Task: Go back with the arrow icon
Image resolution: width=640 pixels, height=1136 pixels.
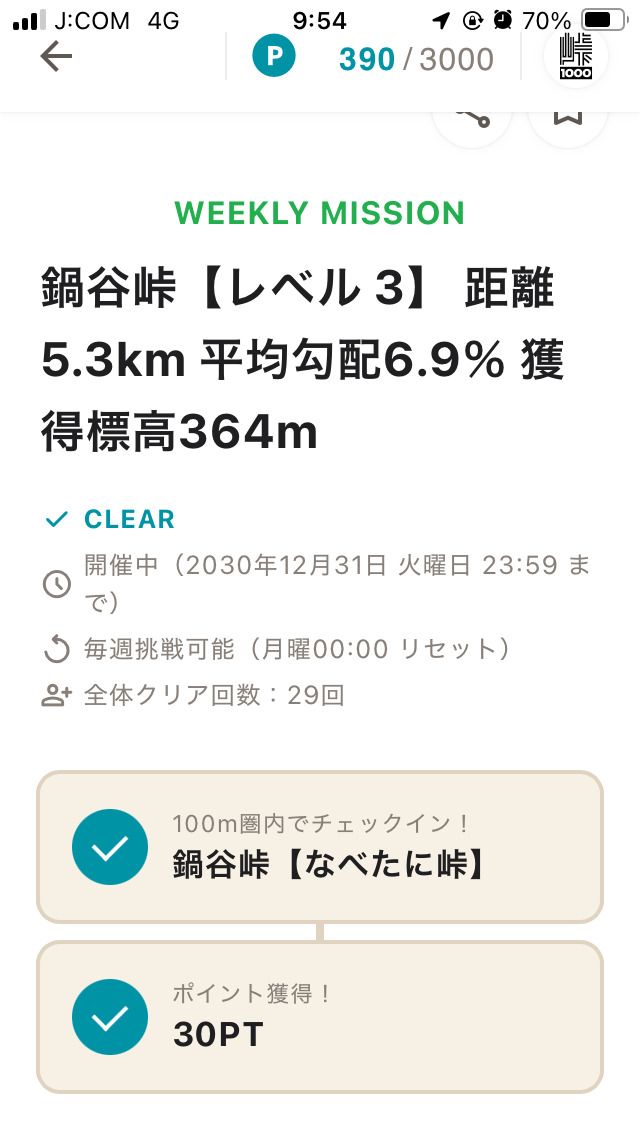Action: 56,57
